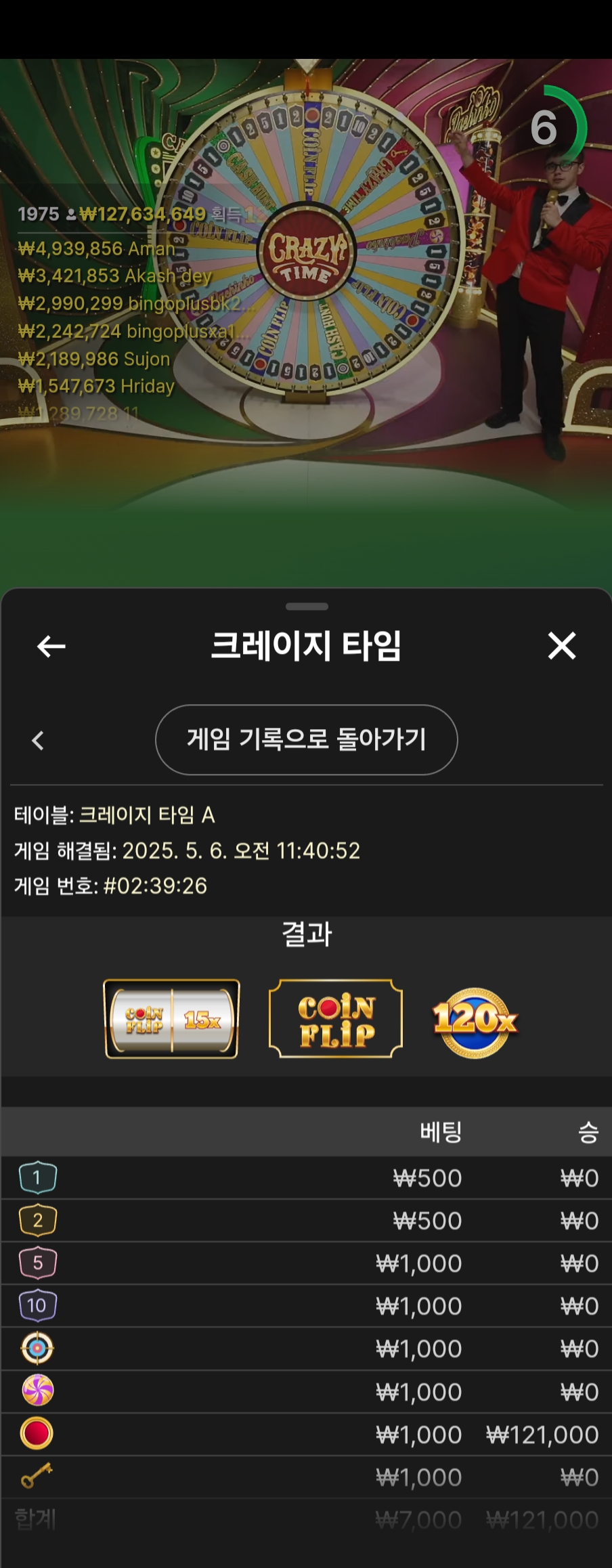Close the 크레이지 타임 panel

(x=561, y=646)
